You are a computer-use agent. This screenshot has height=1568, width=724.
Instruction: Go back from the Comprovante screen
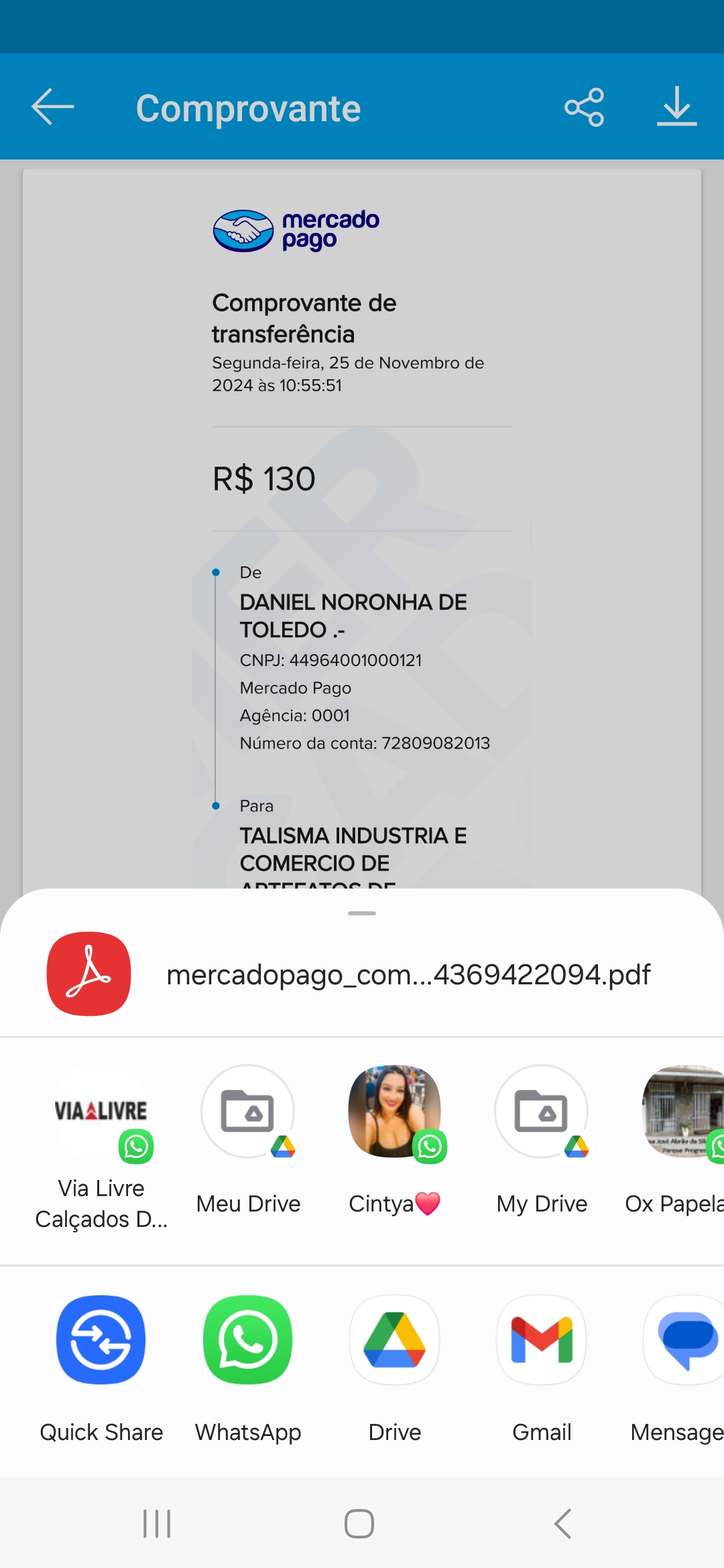(x=52, y=107)
